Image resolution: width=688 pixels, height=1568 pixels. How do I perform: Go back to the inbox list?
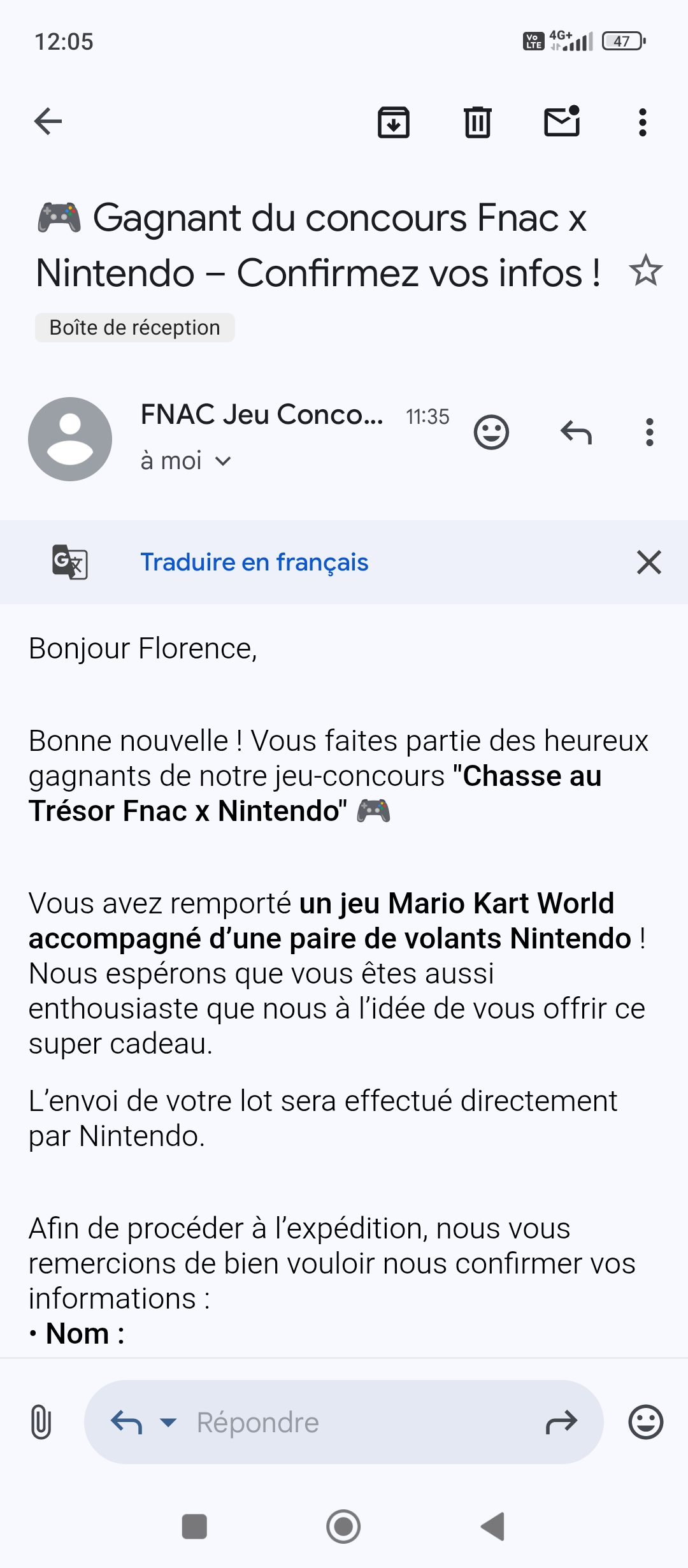tap(48, 121)
